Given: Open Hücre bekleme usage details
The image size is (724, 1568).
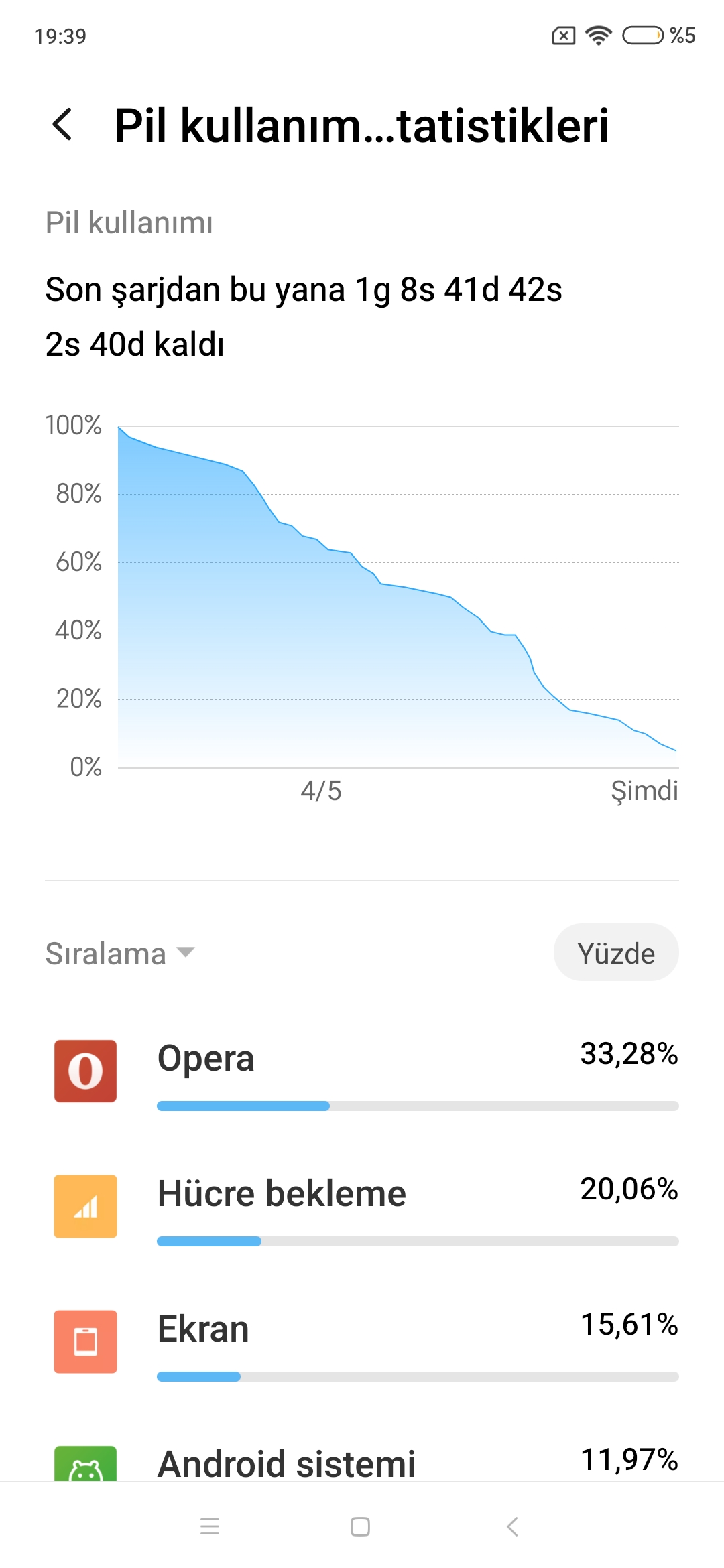Looking at the screenshot, I should click(x=362, y=1207).
